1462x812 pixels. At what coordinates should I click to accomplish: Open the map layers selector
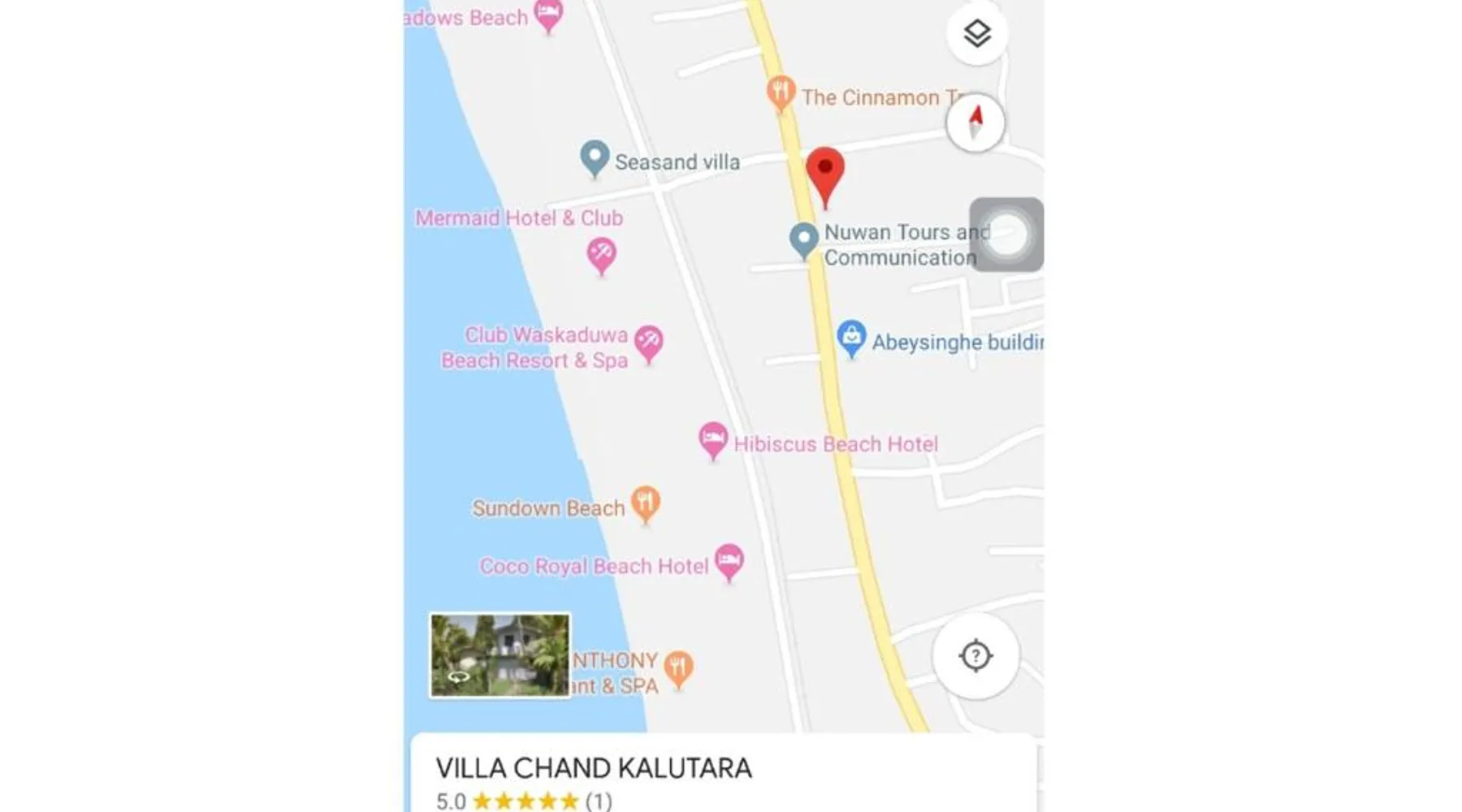click(976, 34)
